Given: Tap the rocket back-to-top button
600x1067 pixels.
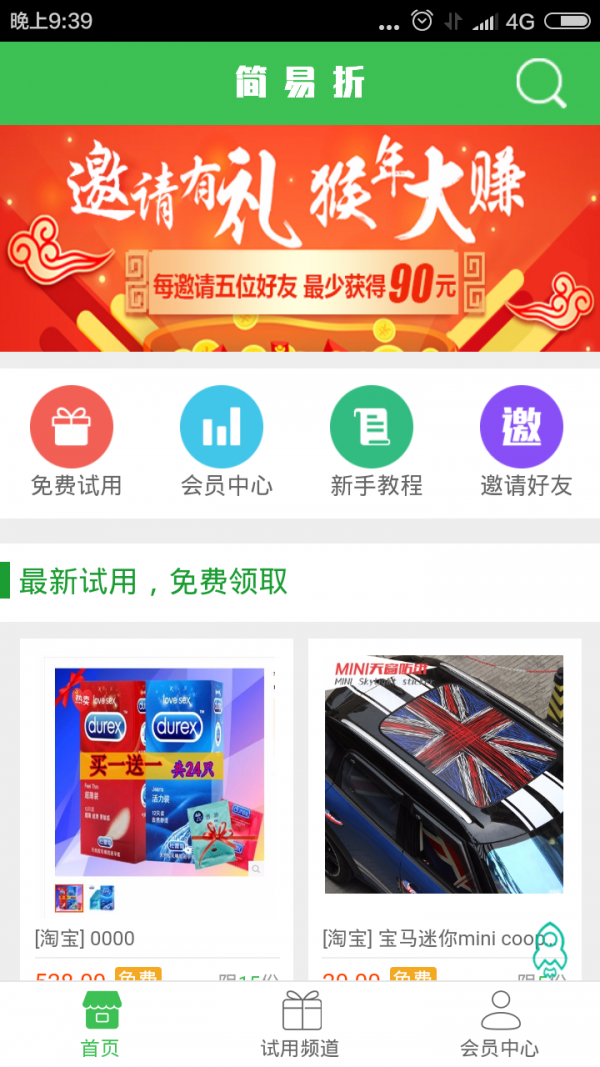Looking at the screenshot, I should [549, 950].
